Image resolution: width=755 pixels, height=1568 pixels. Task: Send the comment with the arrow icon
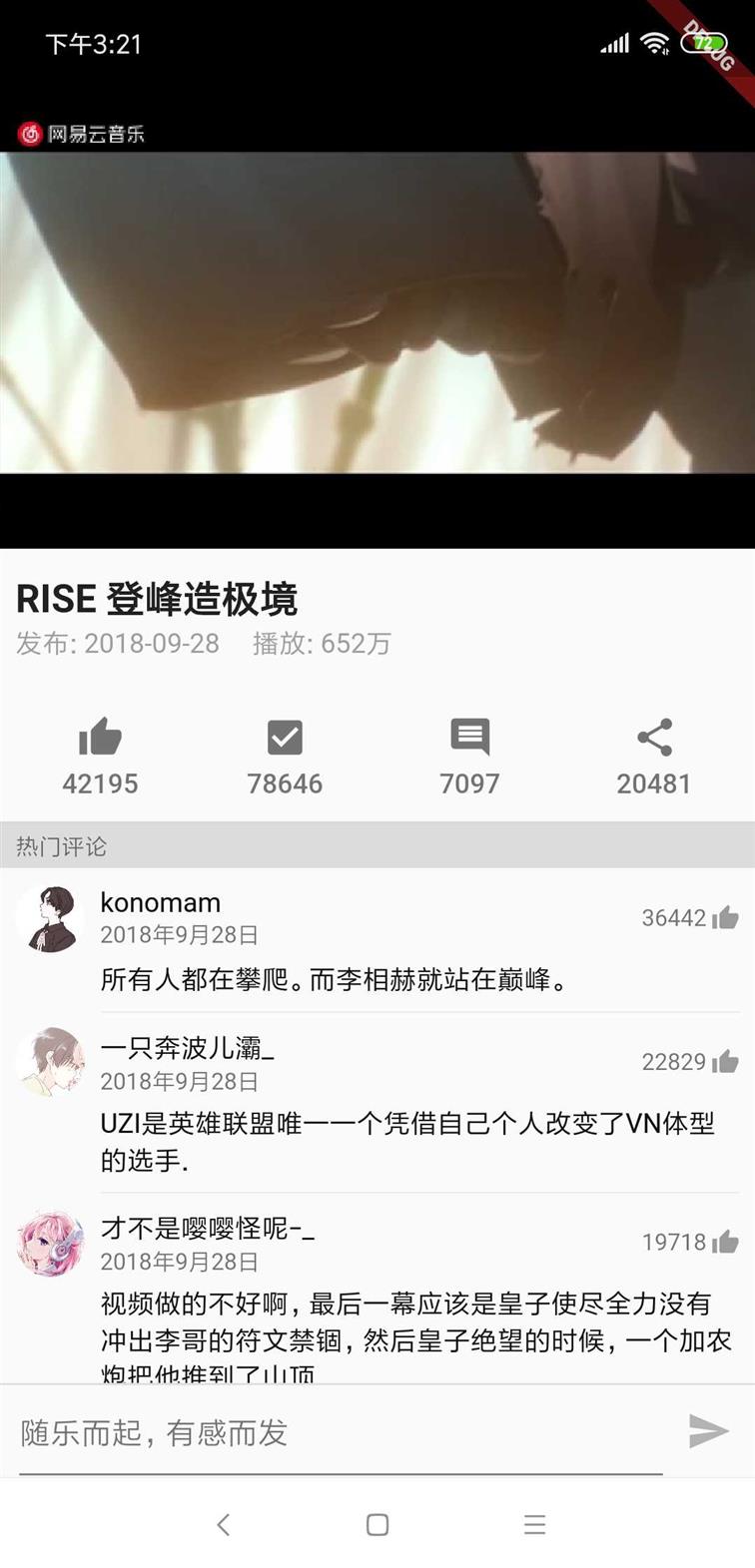pos(708,1431)
